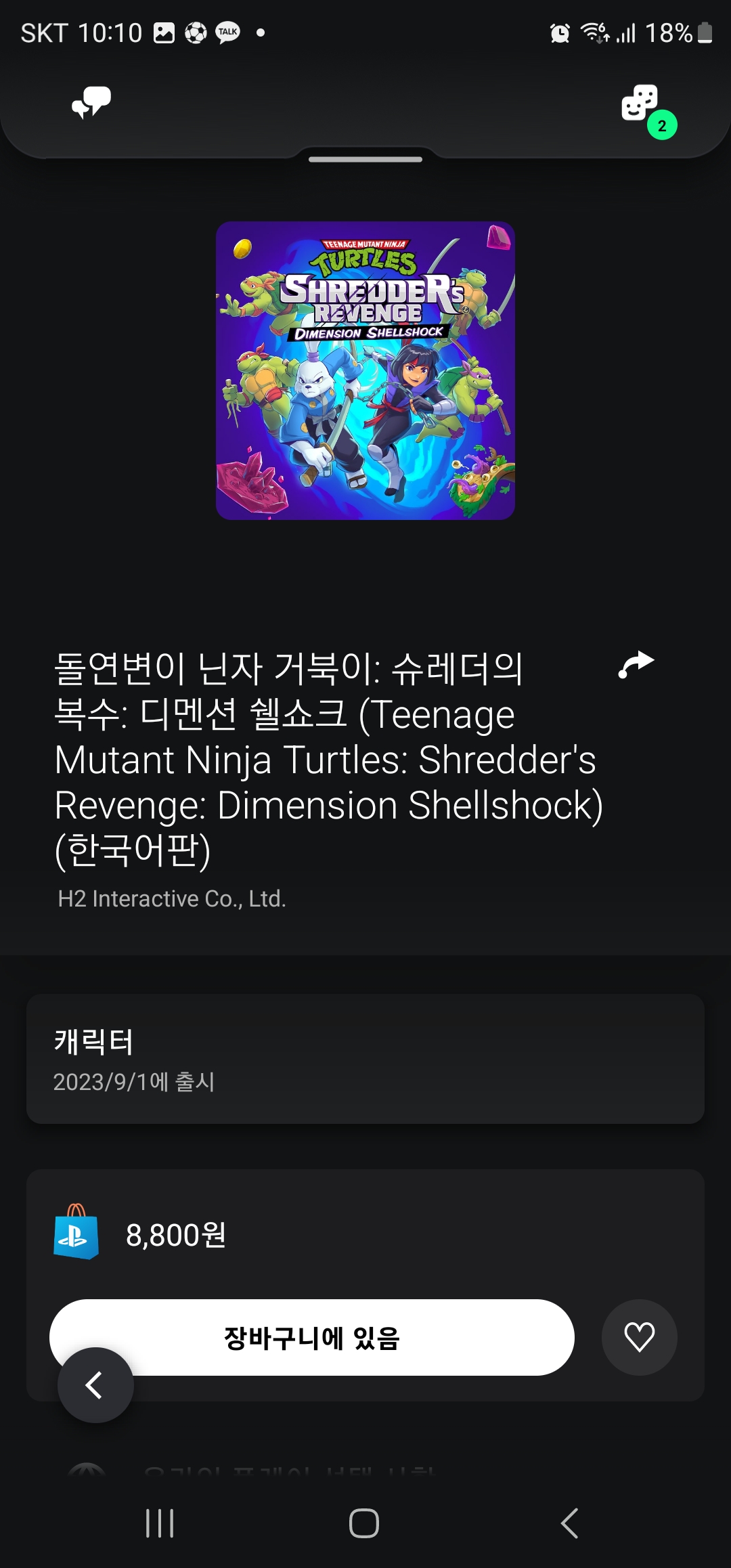The width and height of the screenshot is (731, 1568).
Task: Open the Shredder's Revenge cover image
Action: (365, 370)
